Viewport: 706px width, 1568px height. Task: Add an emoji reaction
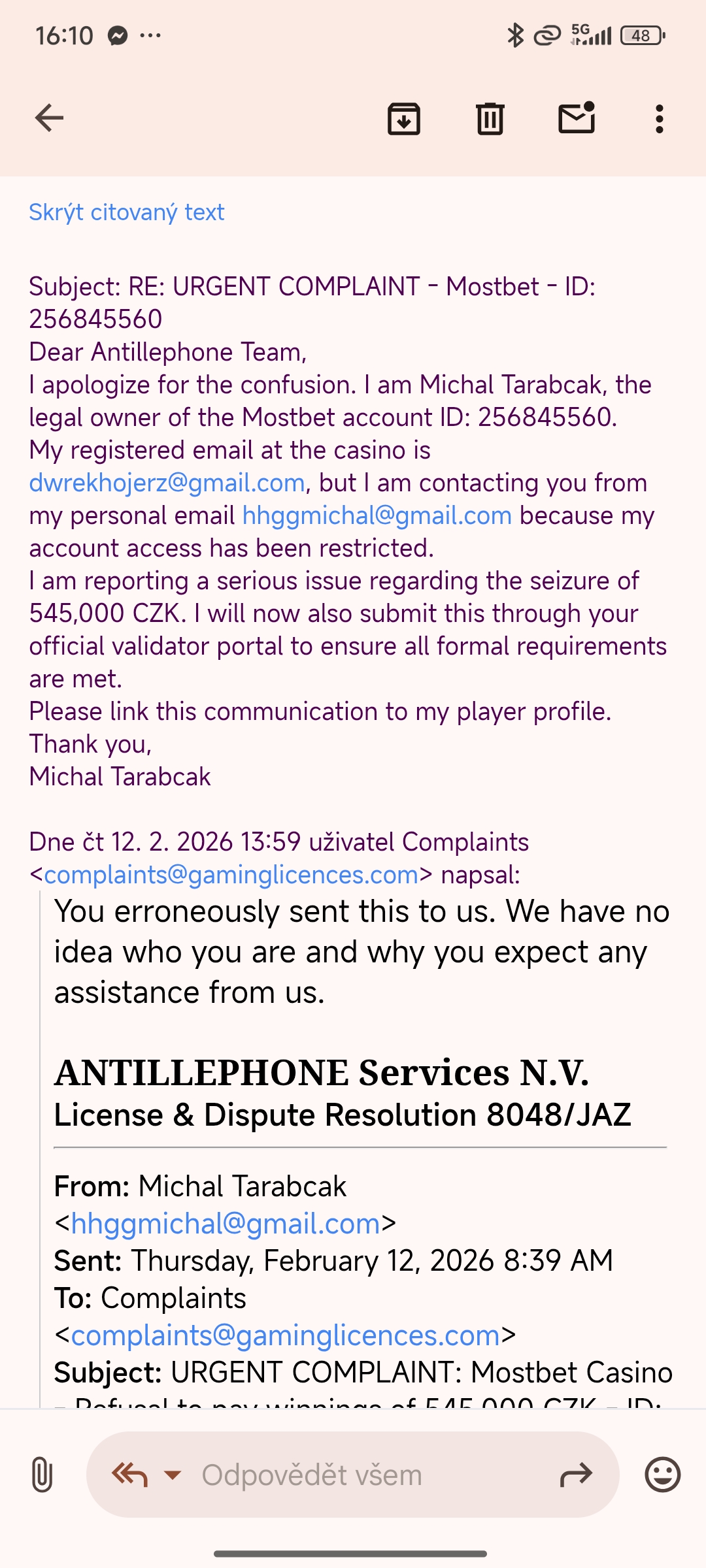[x=662, y=1475]
